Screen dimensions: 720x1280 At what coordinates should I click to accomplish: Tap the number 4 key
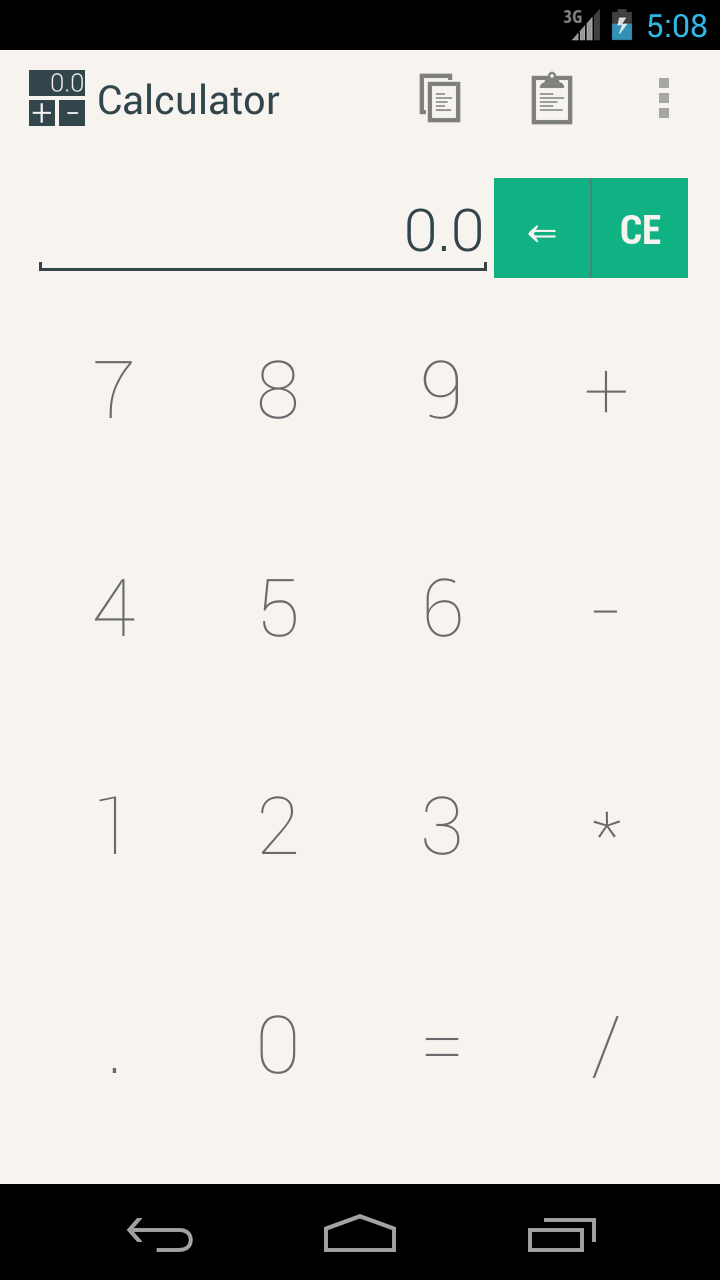pos(114,608)
